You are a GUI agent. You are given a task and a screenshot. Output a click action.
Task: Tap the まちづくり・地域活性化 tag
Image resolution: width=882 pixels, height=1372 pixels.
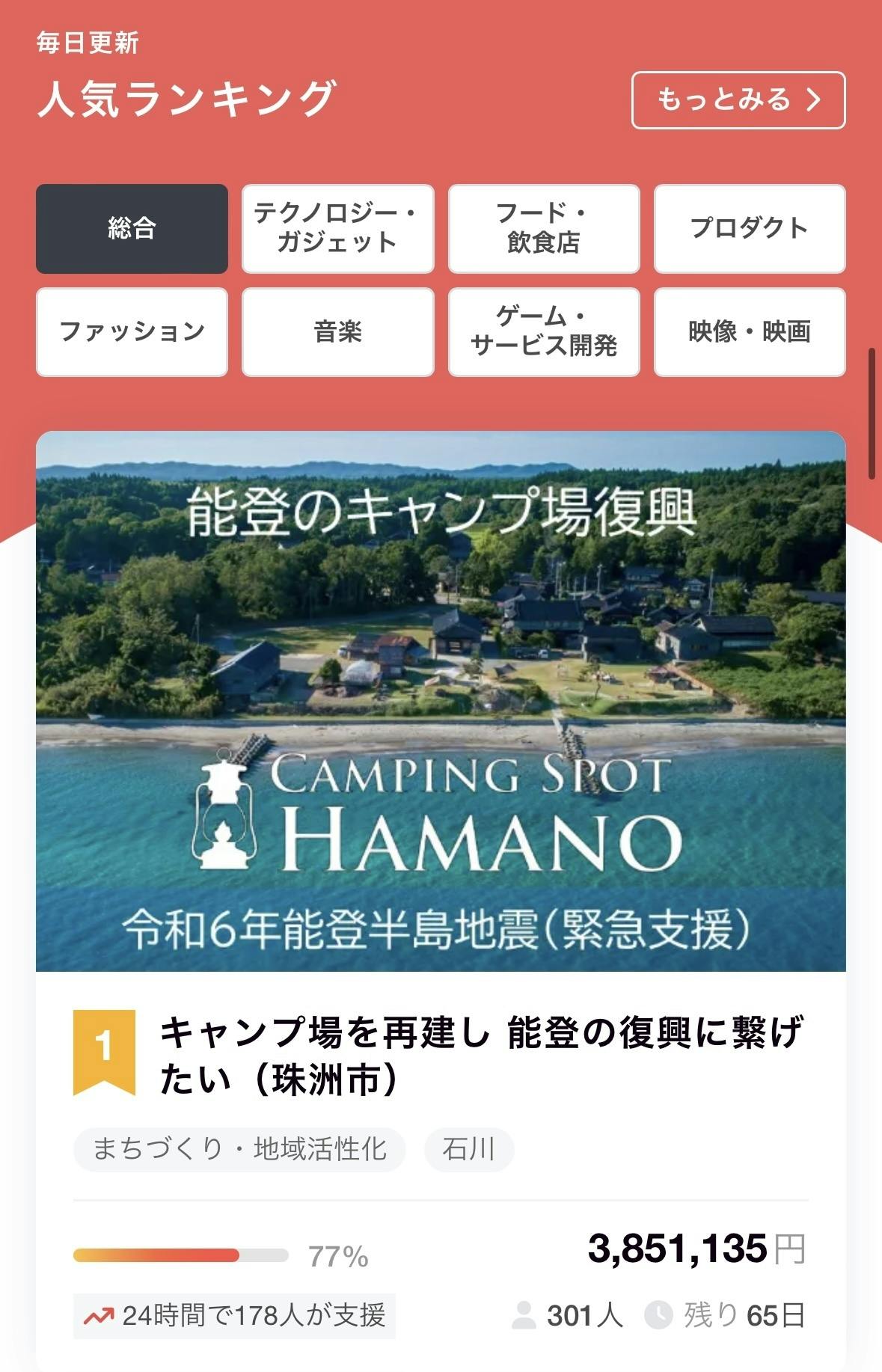239,1148
